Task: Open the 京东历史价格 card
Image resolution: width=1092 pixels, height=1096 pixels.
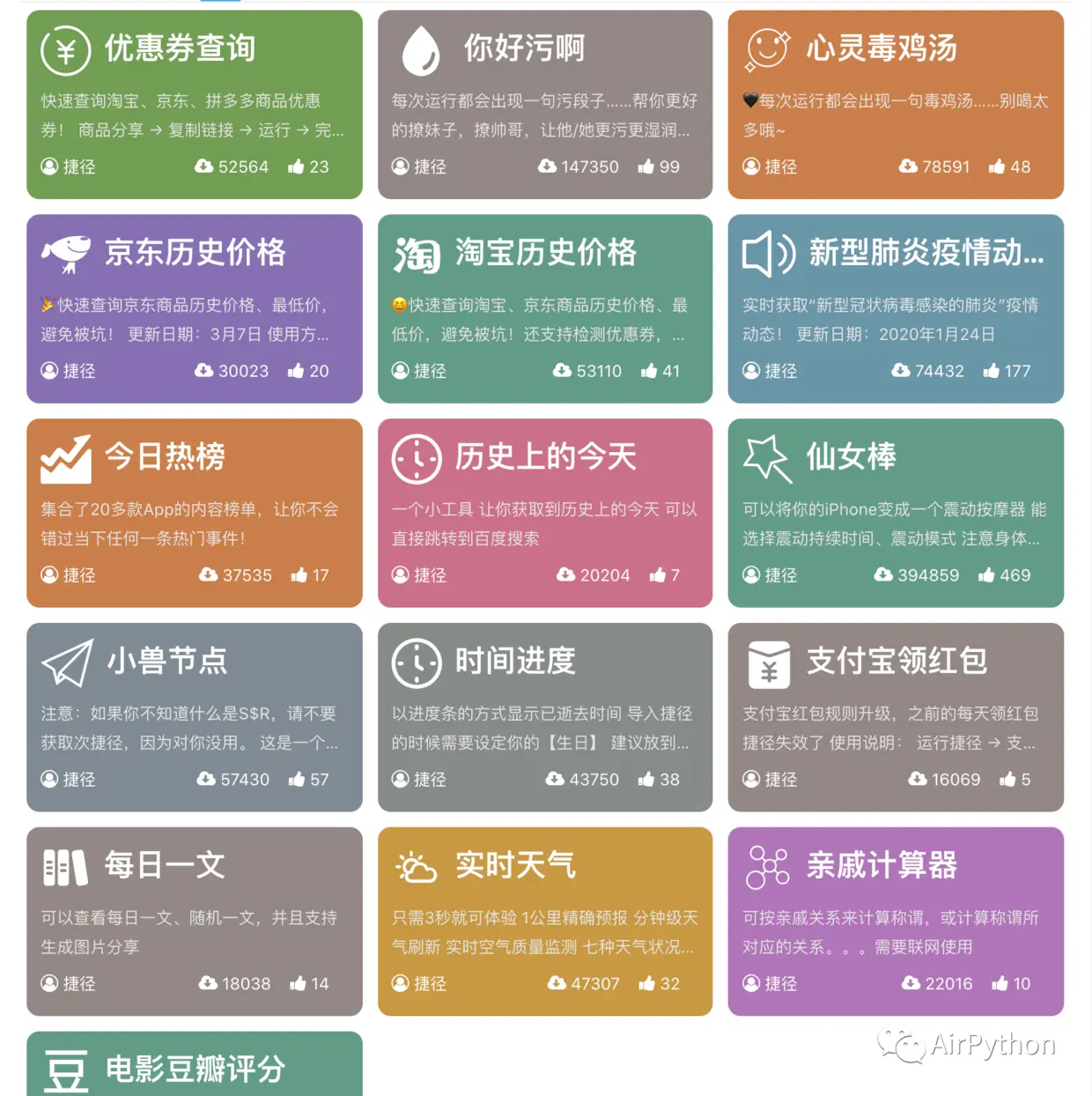Action: 194,308
